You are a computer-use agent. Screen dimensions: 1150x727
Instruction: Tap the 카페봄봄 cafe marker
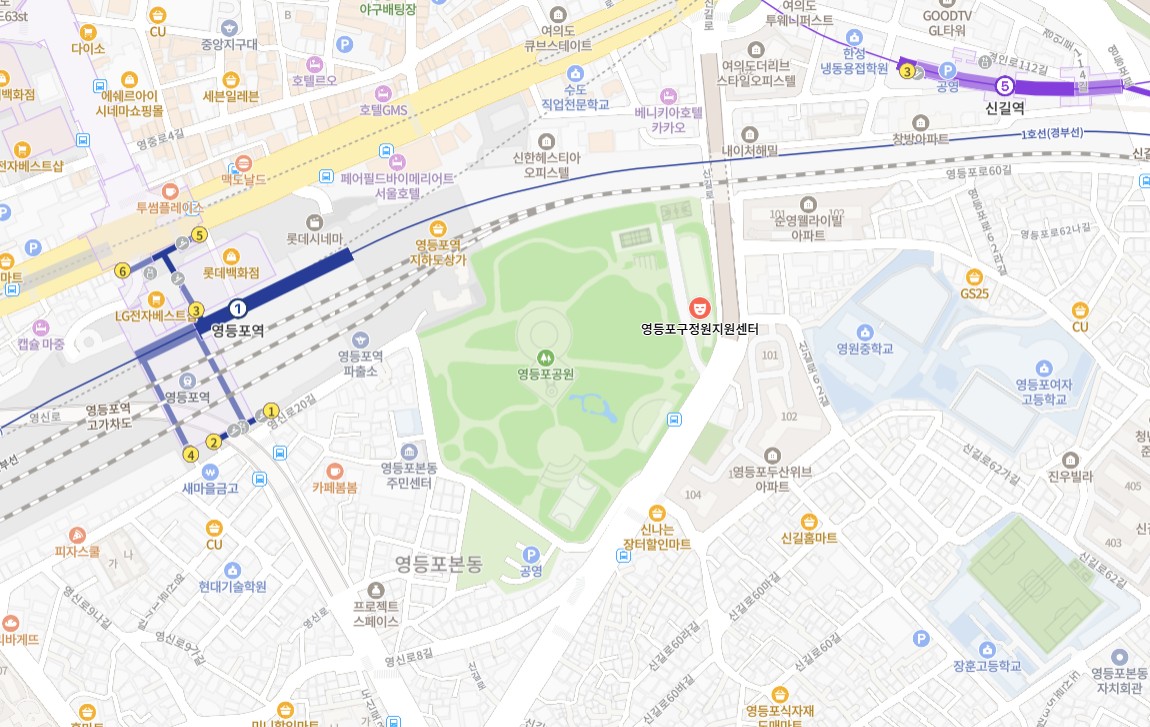tap(334, 470)
